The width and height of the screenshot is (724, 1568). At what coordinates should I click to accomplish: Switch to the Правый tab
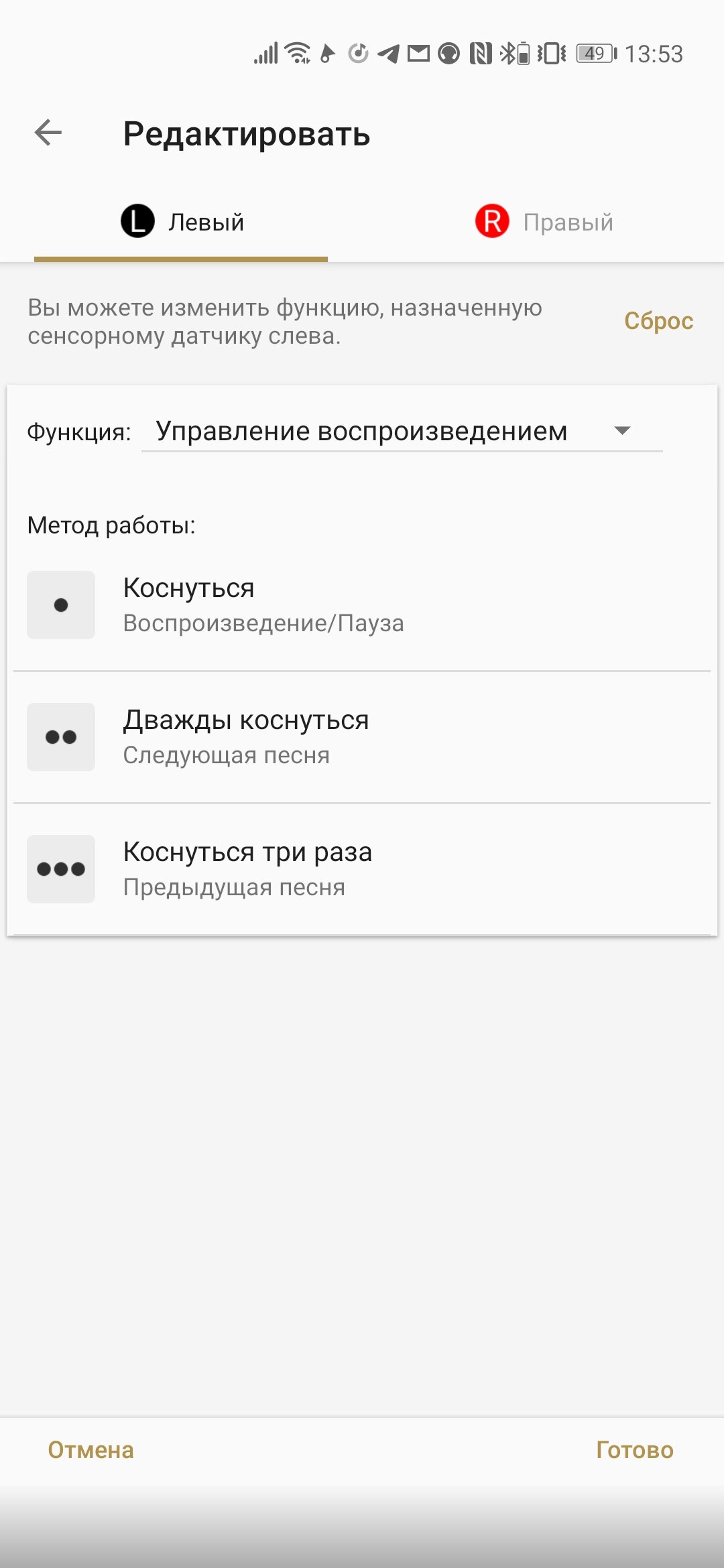[x=544, y=222]
